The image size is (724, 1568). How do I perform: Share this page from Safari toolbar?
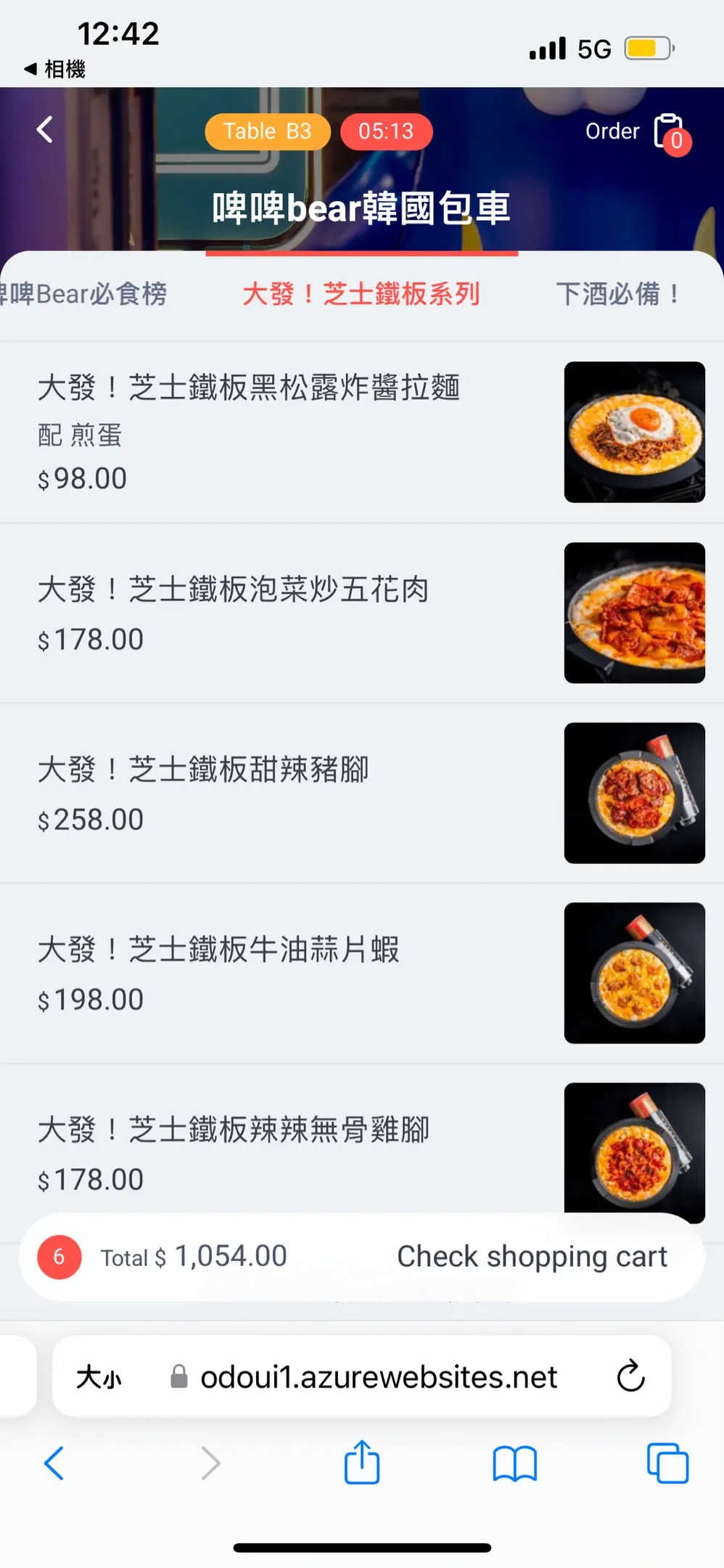pyautogui.click(x=362, y=1463)
